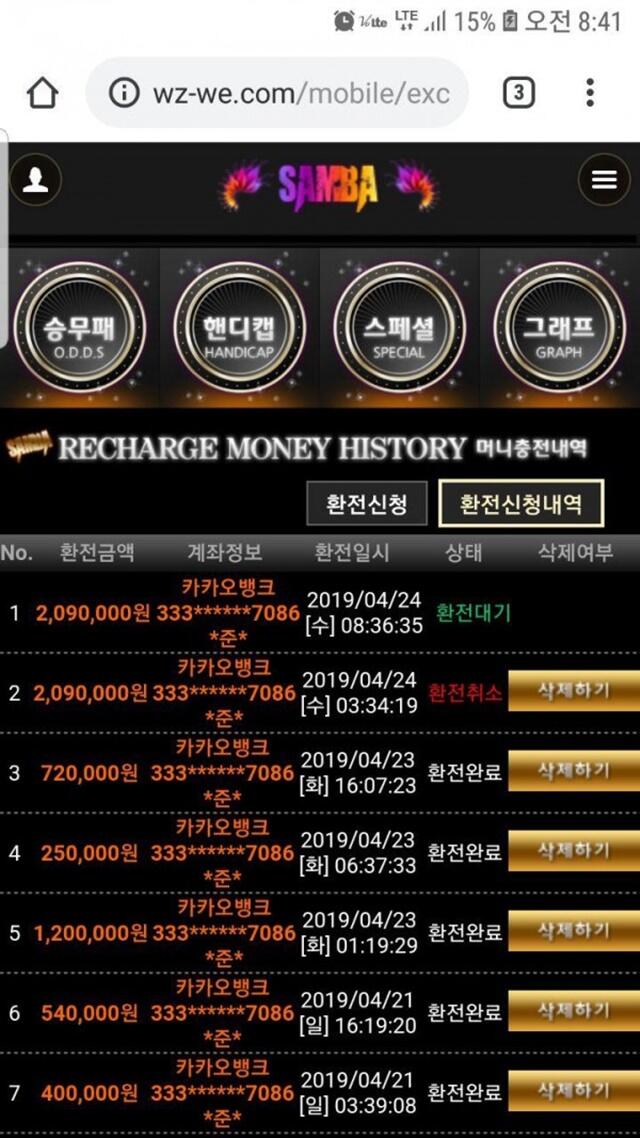Select the 환전신청내역 tab
The height and width of the screenshot is (1138, 640).
[x=521, y=503]
